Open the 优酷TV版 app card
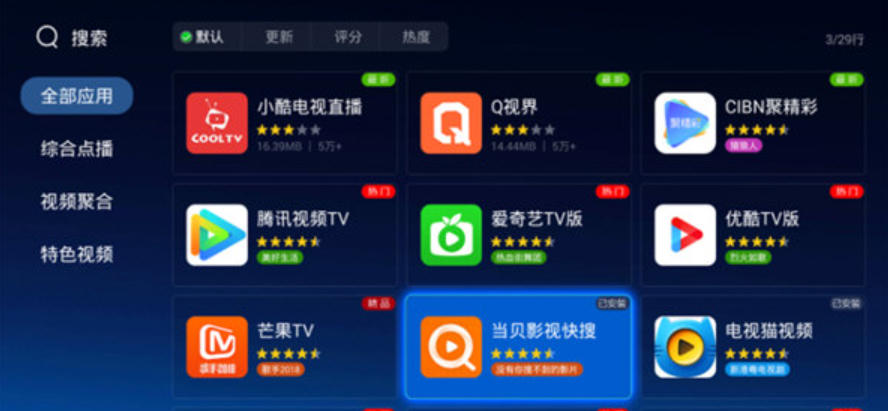This screenshot has width=888, height=411. pos(752,235)
